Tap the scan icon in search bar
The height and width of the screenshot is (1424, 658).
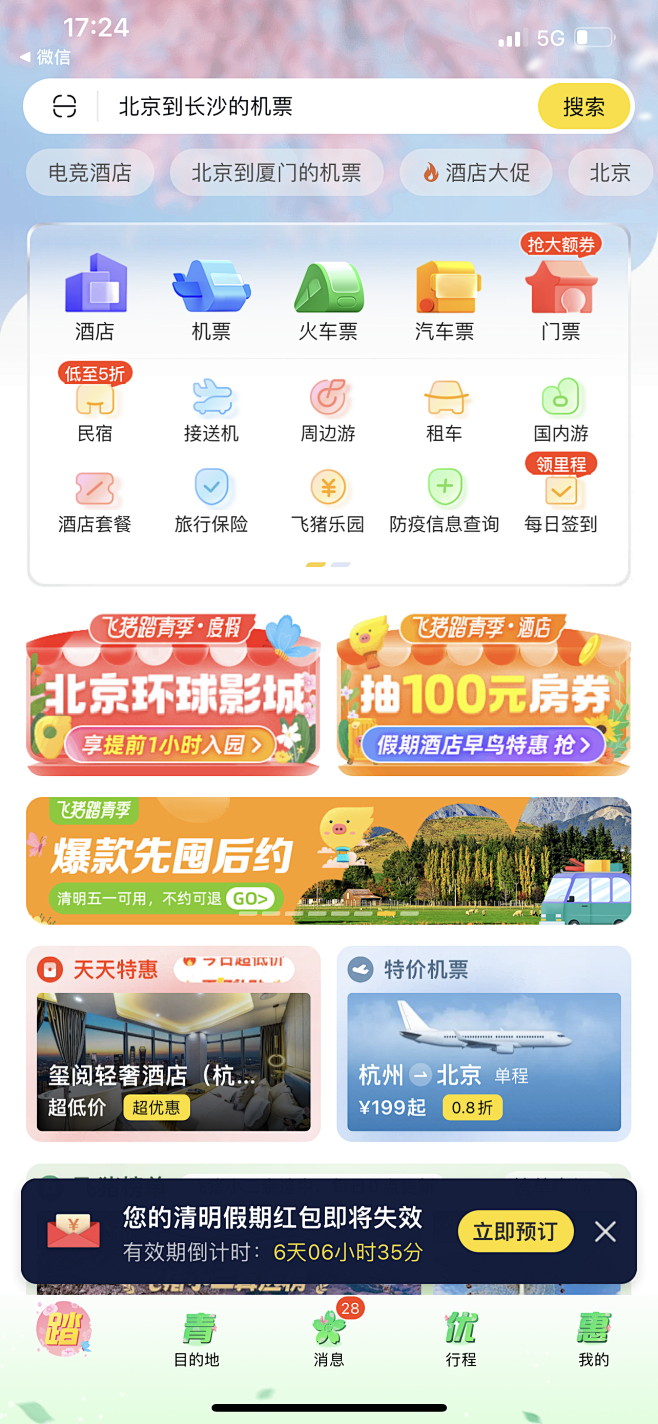65,107
